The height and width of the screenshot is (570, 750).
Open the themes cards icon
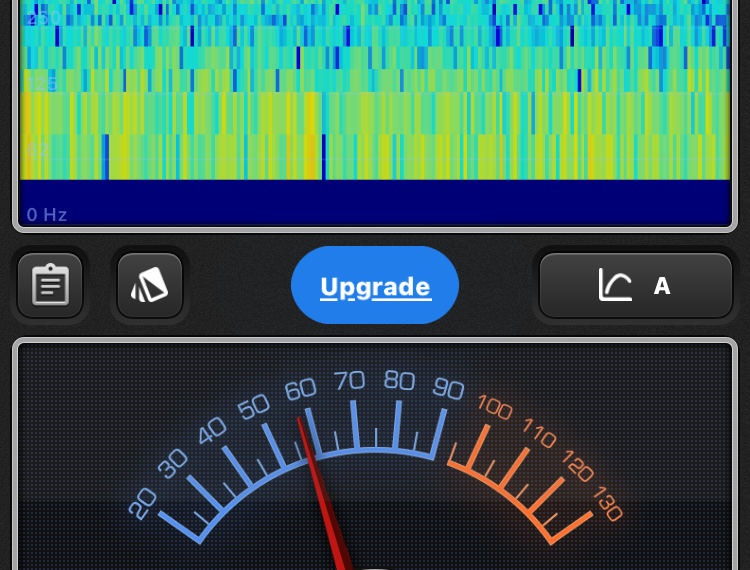150,286
